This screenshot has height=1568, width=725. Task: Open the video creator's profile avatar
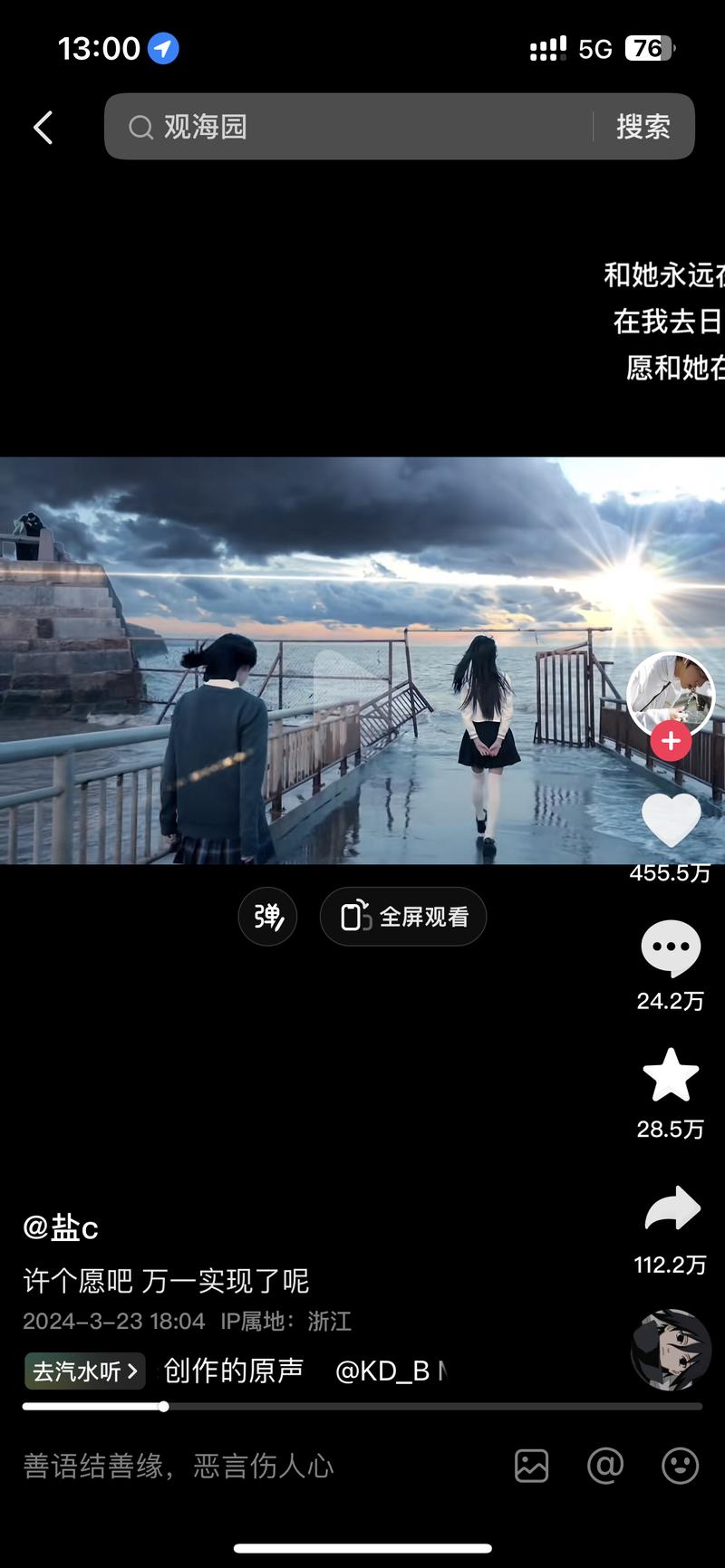point(671,694)
